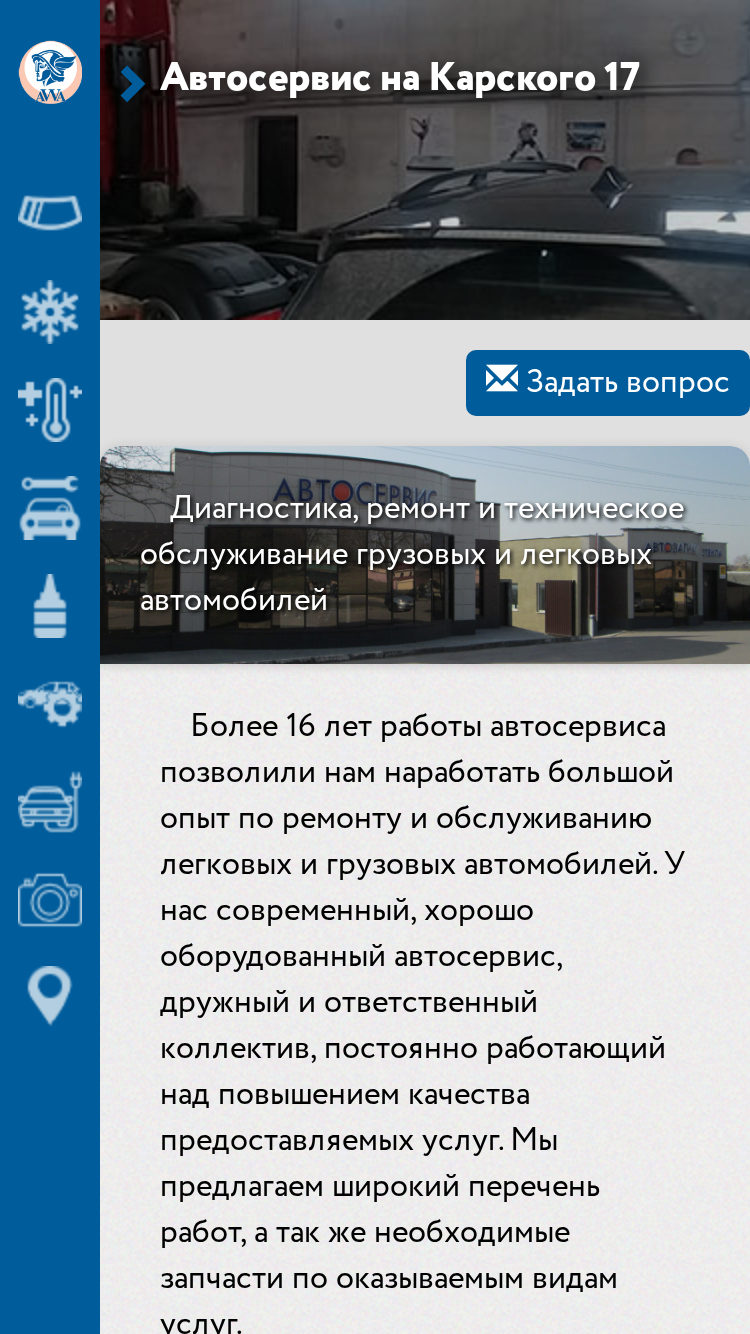The width and height of the screenshot is (750, 1334).
Task: Open the map location pin
Action: (x=50, y=996)
